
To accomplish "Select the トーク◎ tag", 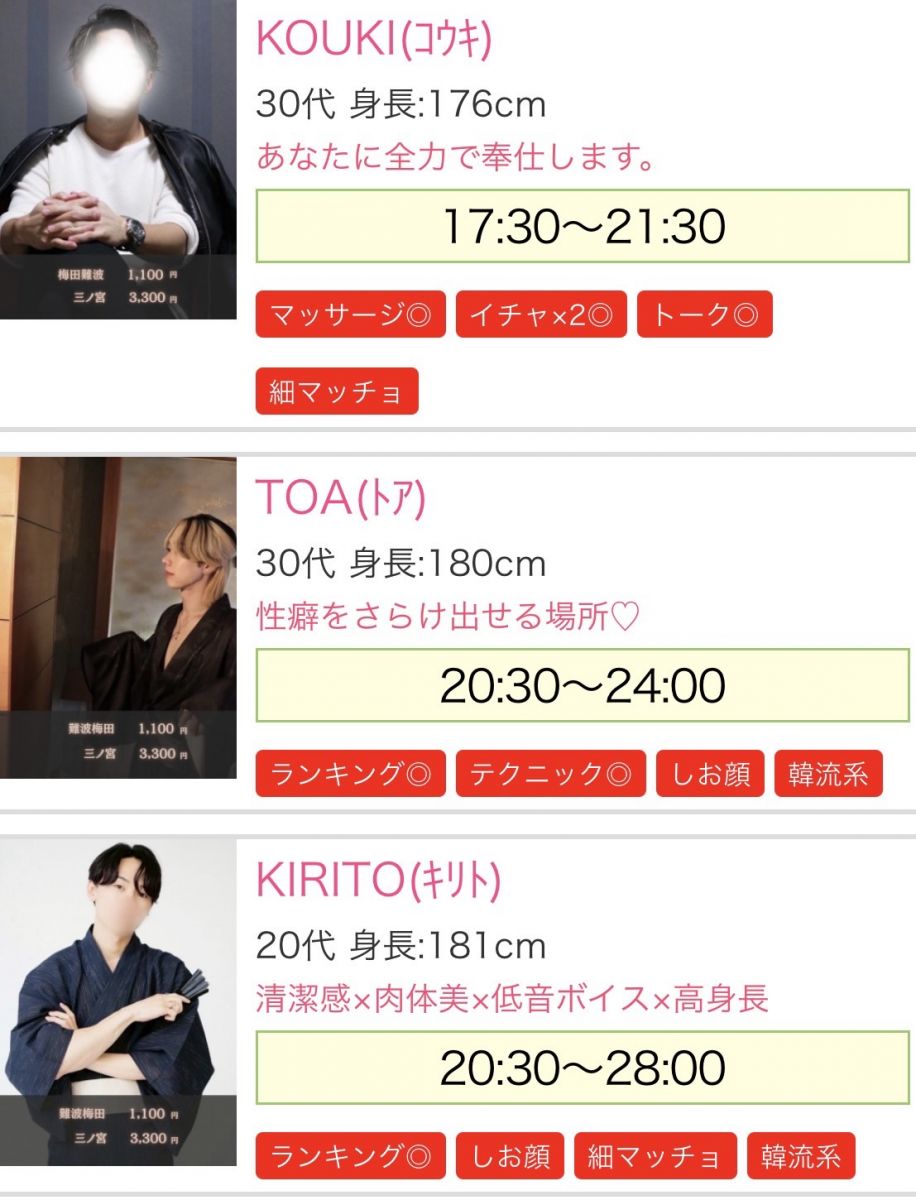I will click(704, 315).
